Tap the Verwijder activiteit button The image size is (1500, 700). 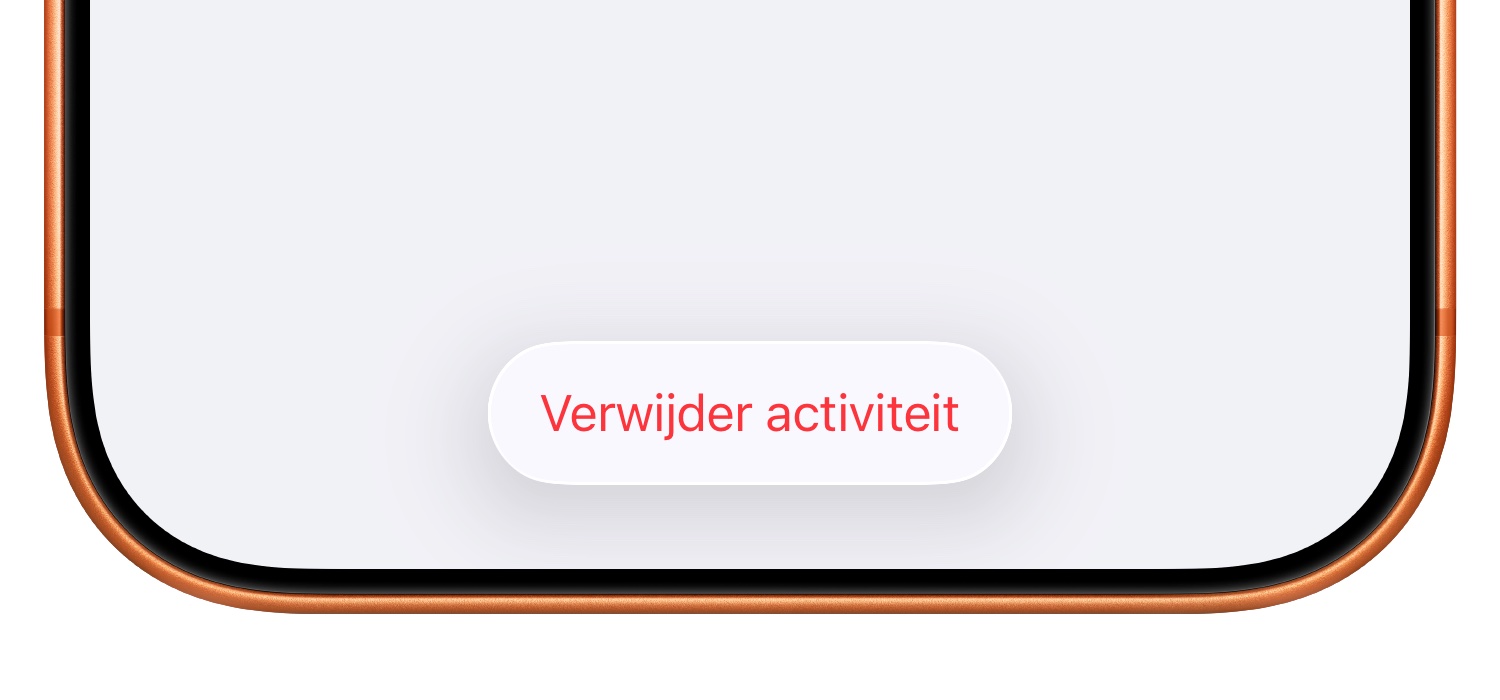[x=749, y=413]
